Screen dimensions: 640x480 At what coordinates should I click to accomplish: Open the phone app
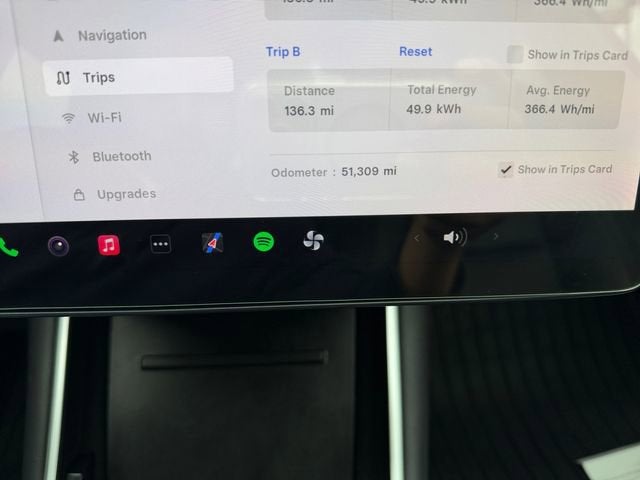[8, 245]
